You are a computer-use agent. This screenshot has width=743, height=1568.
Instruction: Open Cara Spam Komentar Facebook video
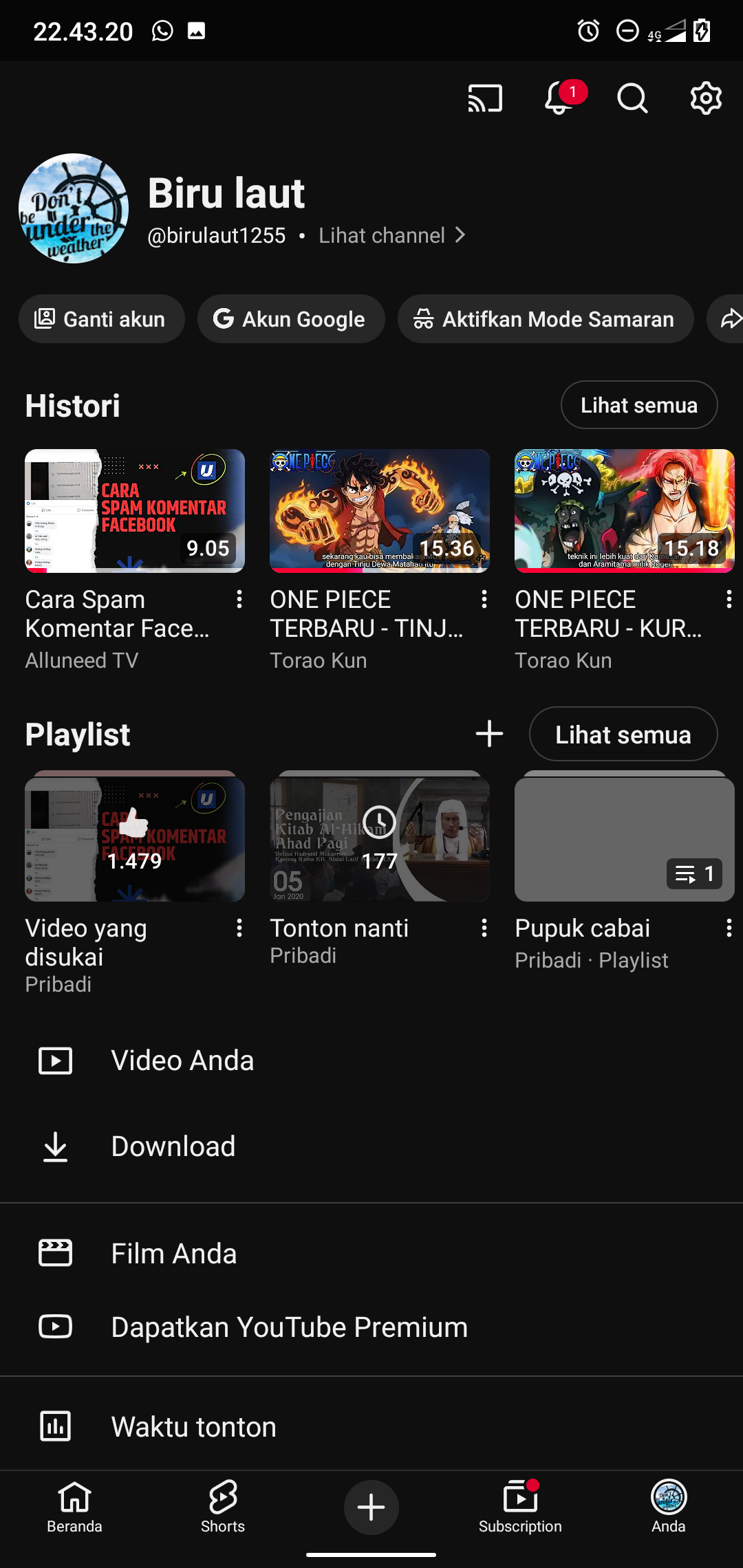click(x=135, y=511)
